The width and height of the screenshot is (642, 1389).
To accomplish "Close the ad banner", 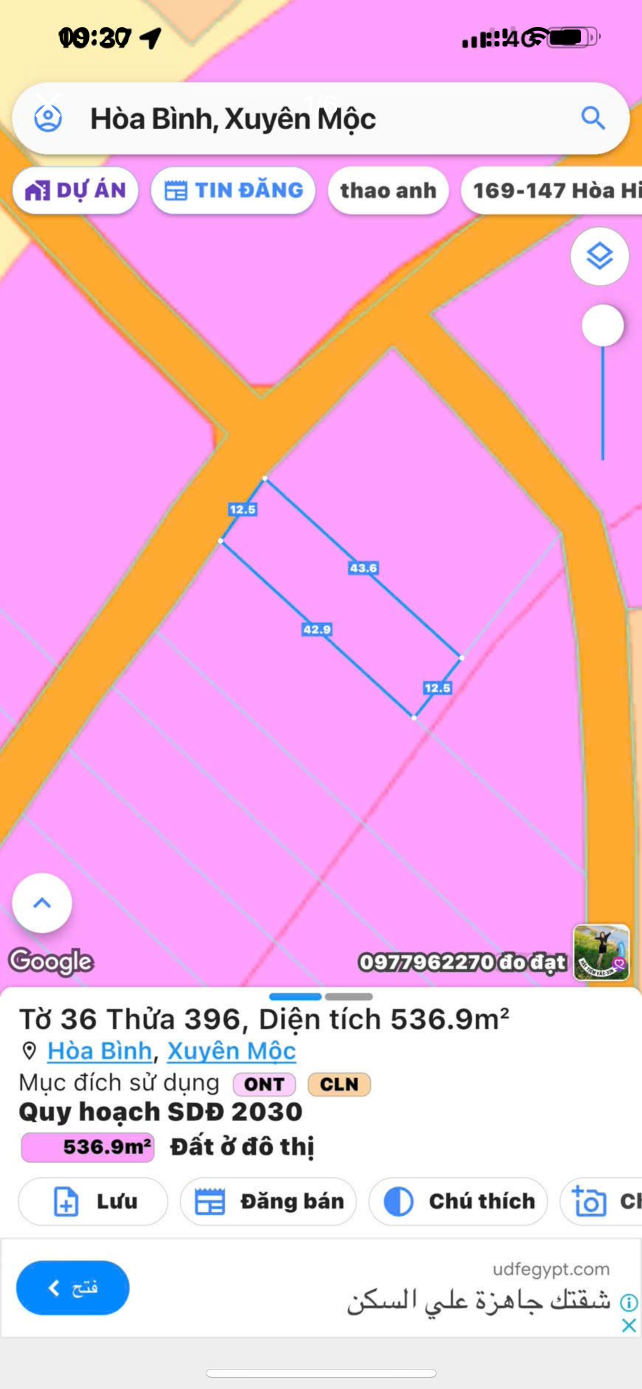I will (629, 1325).
